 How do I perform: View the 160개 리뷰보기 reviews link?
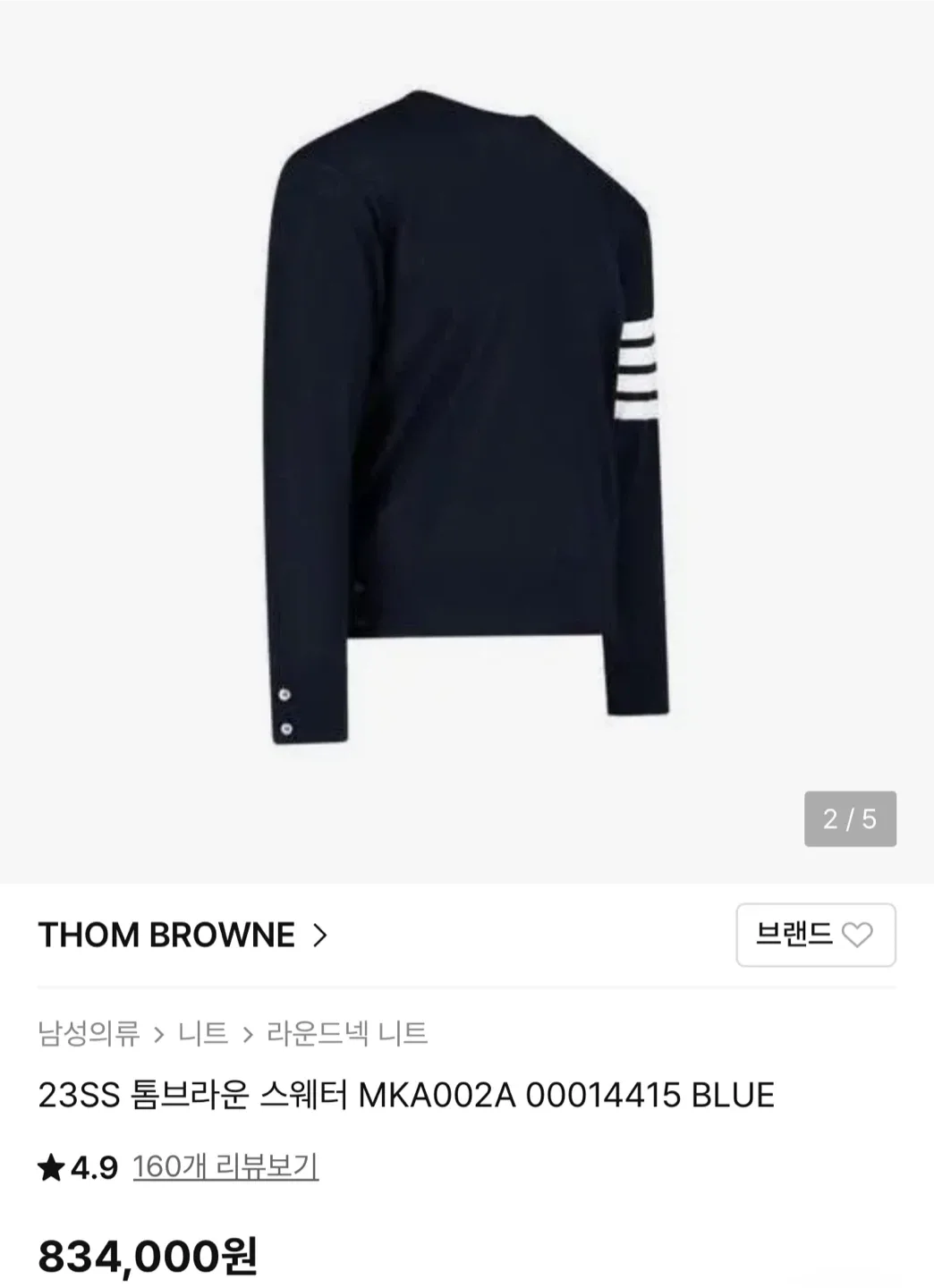point(225,1167)
